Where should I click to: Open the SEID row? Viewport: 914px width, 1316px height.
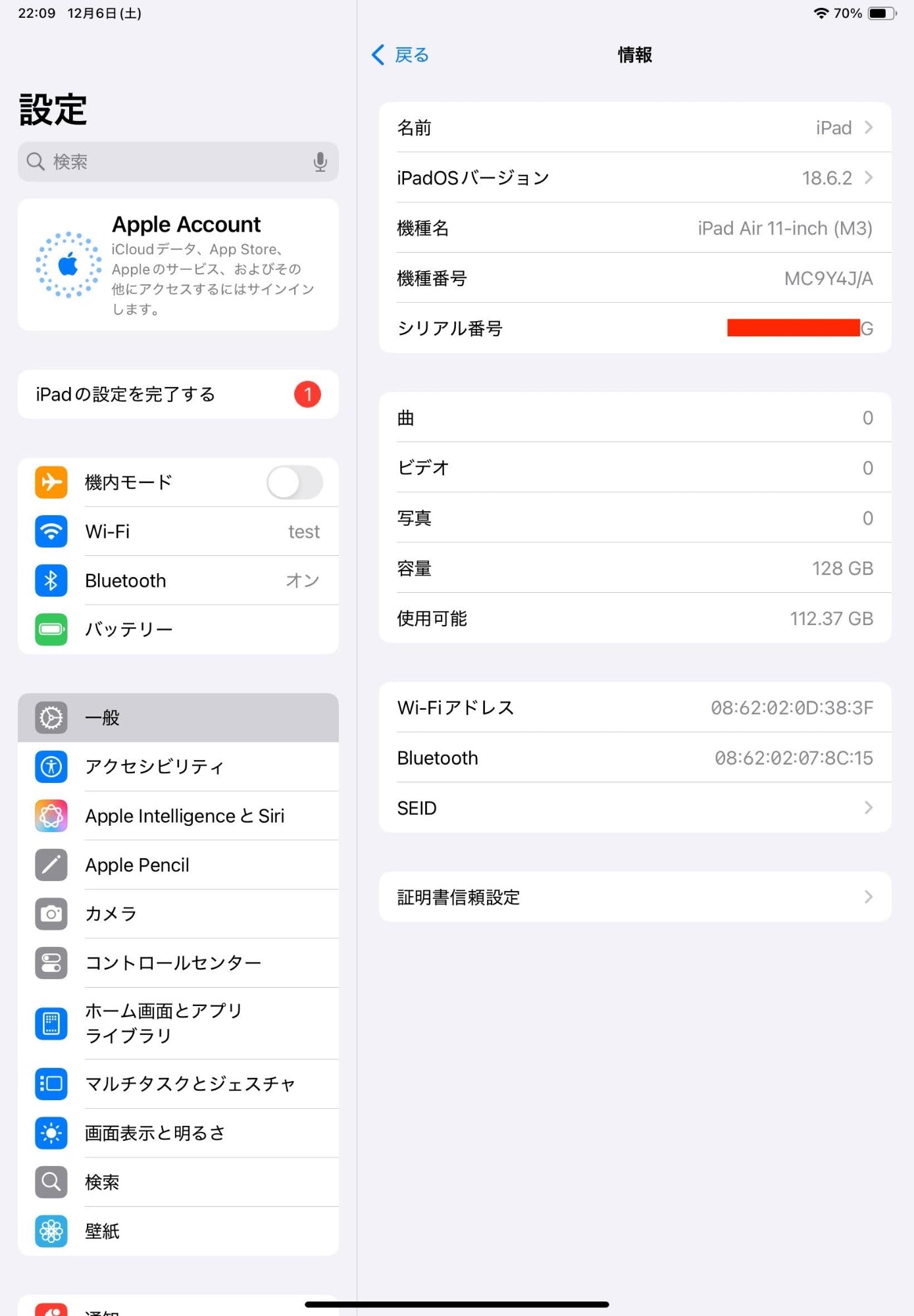coord(634,808)
